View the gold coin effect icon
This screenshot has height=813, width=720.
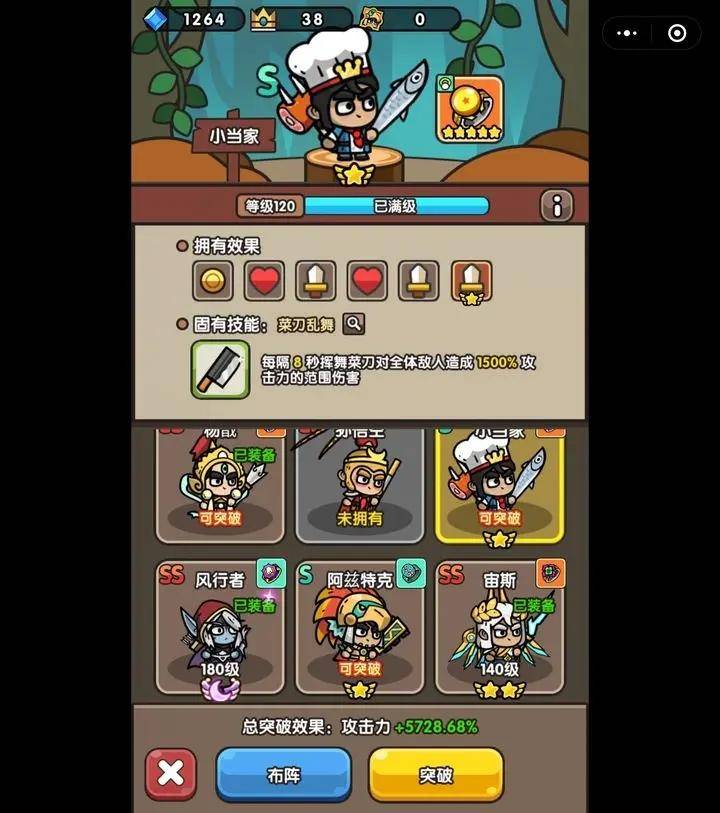click(x=212, y=282)
